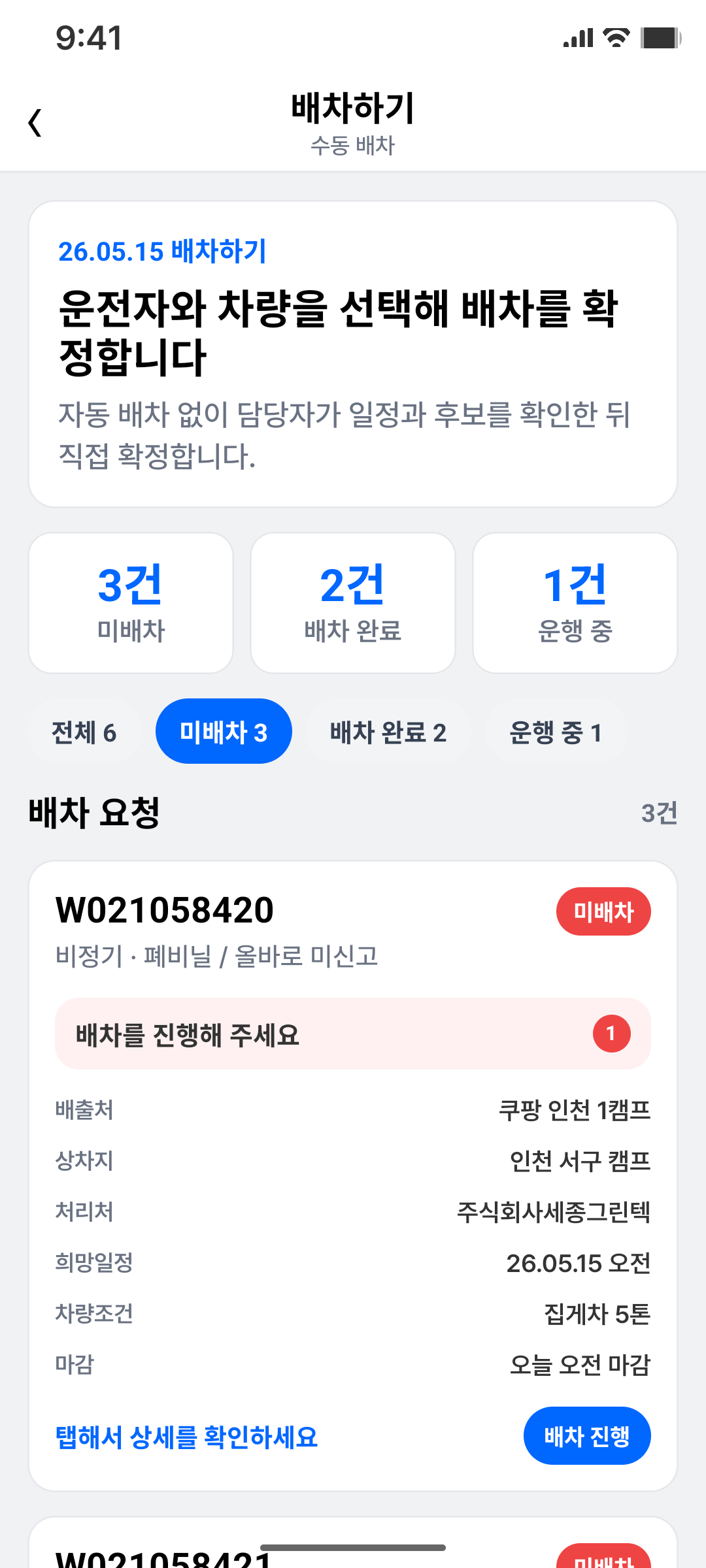Tap the 배차를 진행해 주세요 notice banner
Image resolution: width=706 pixels, height=1568 pixels.
pos(353,1034)
